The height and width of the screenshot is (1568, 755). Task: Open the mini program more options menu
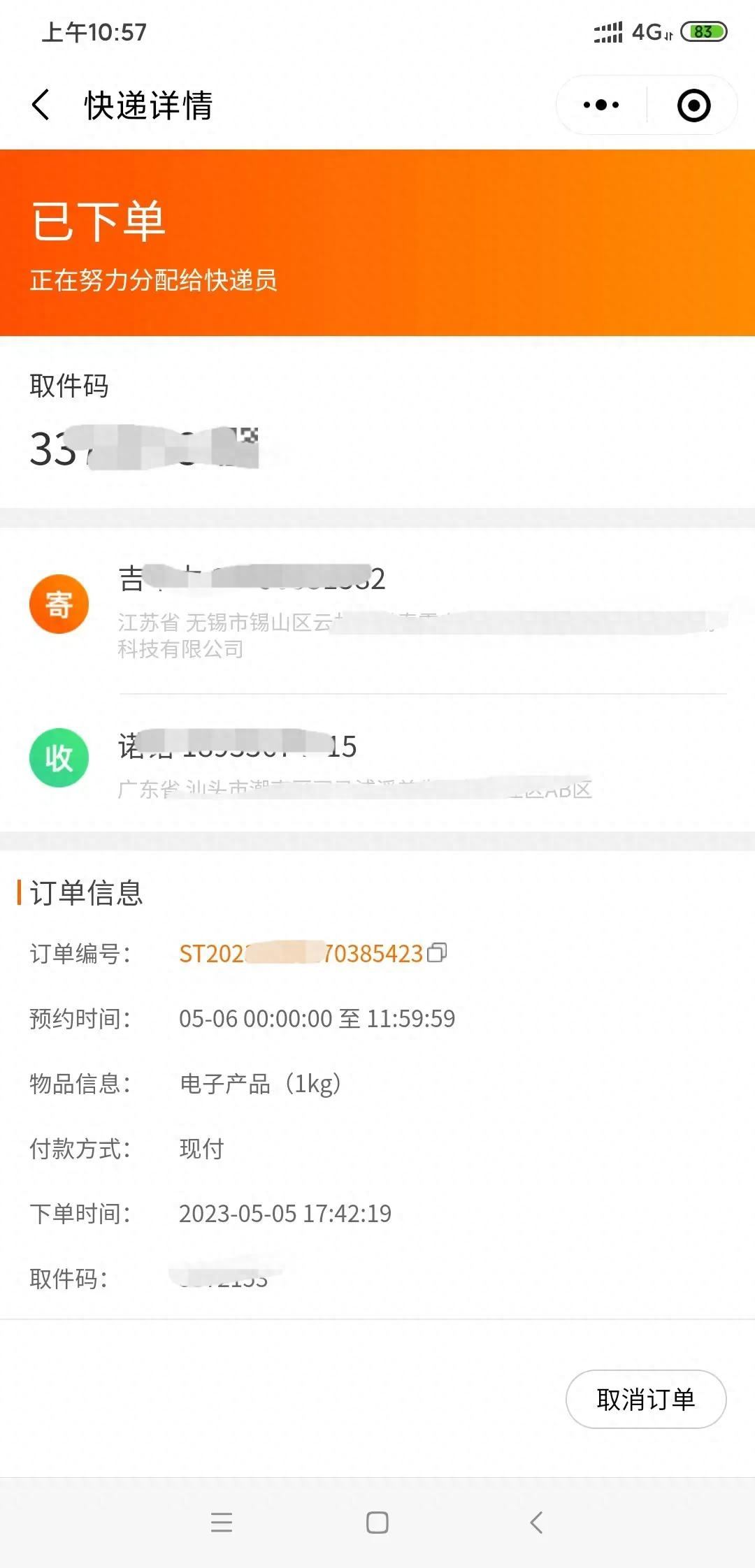point(601,106)
